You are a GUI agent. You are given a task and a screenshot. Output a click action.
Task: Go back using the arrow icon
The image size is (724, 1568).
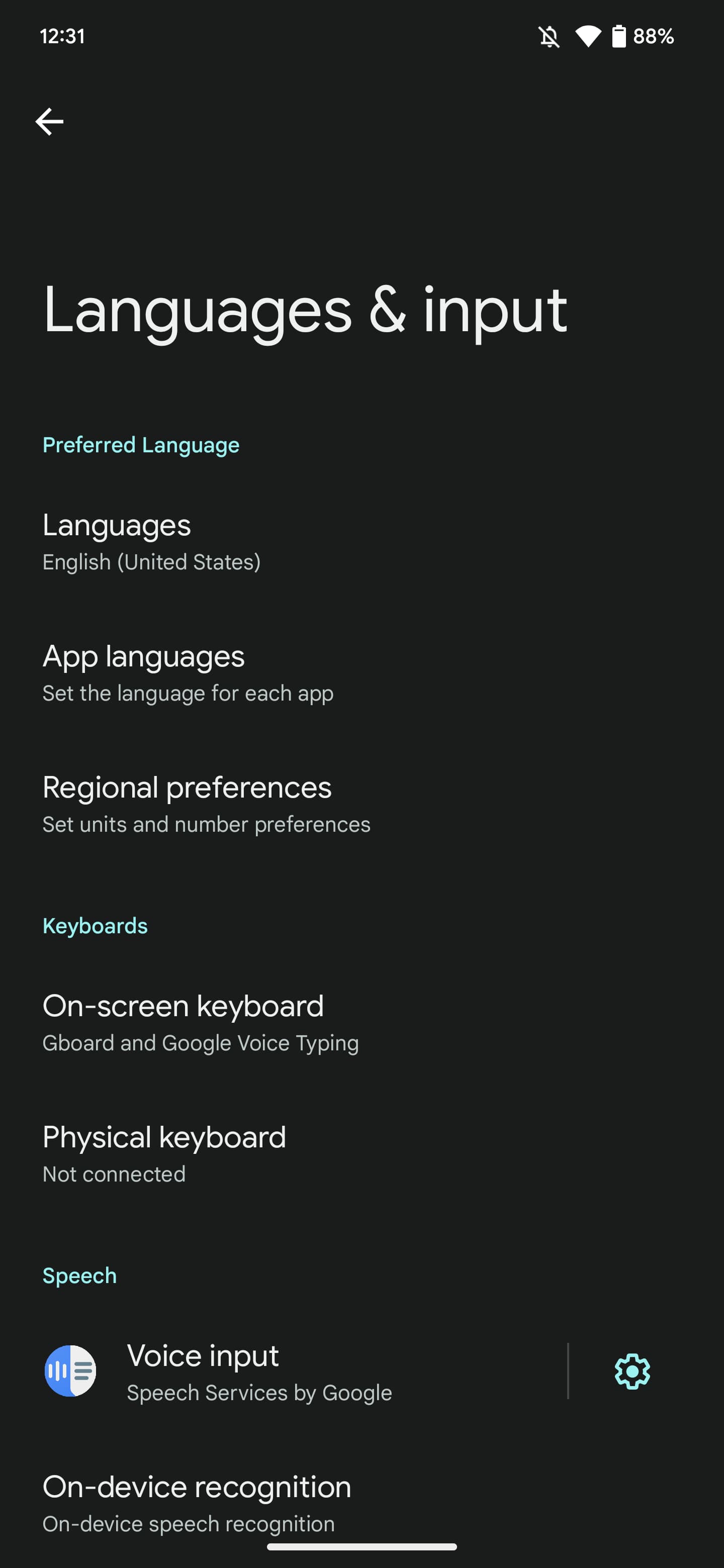point(49,122)
